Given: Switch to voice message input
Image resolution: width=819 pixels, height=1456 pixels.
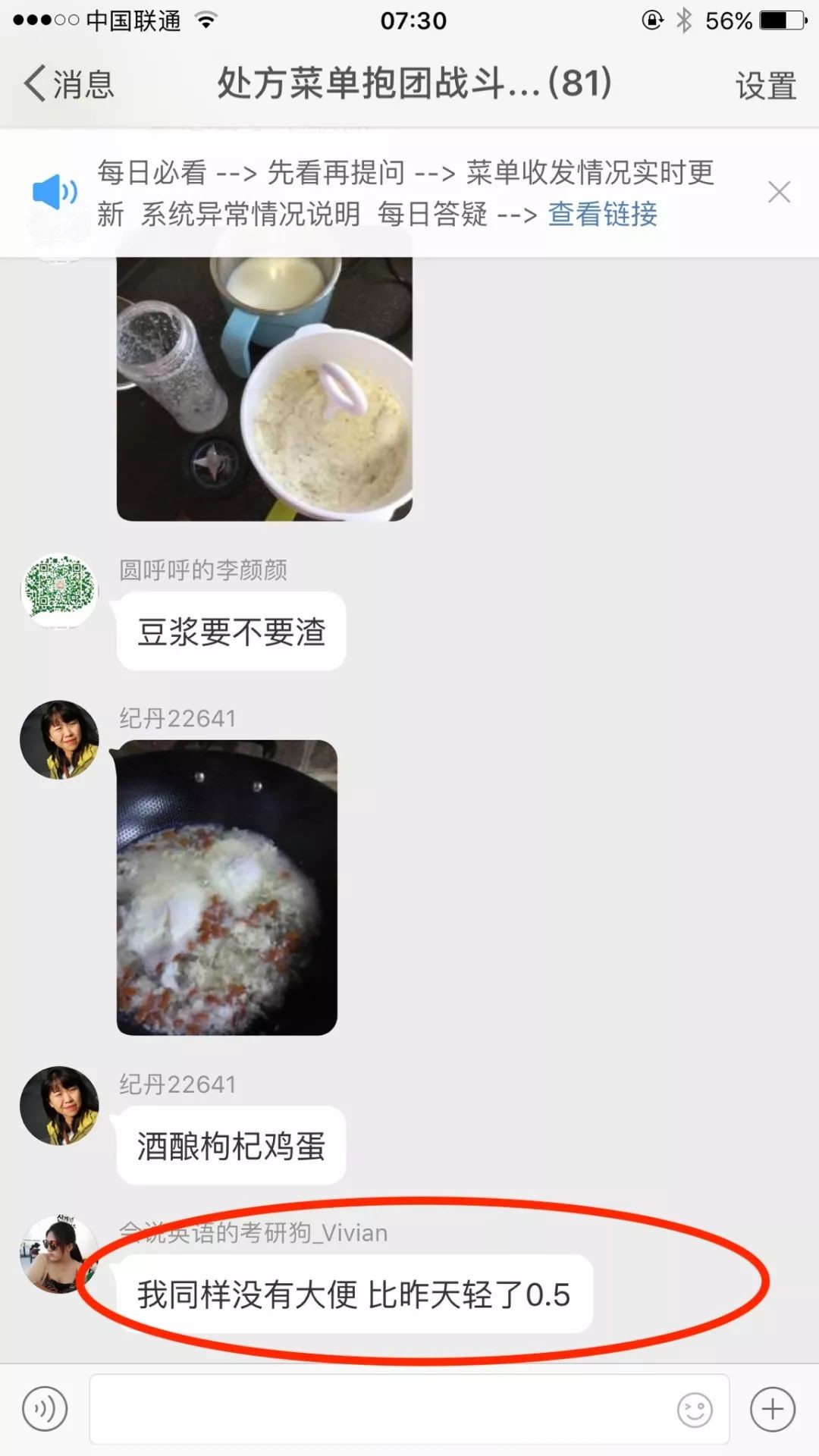Looking at the screenshot, I should tap(45, 1410).
